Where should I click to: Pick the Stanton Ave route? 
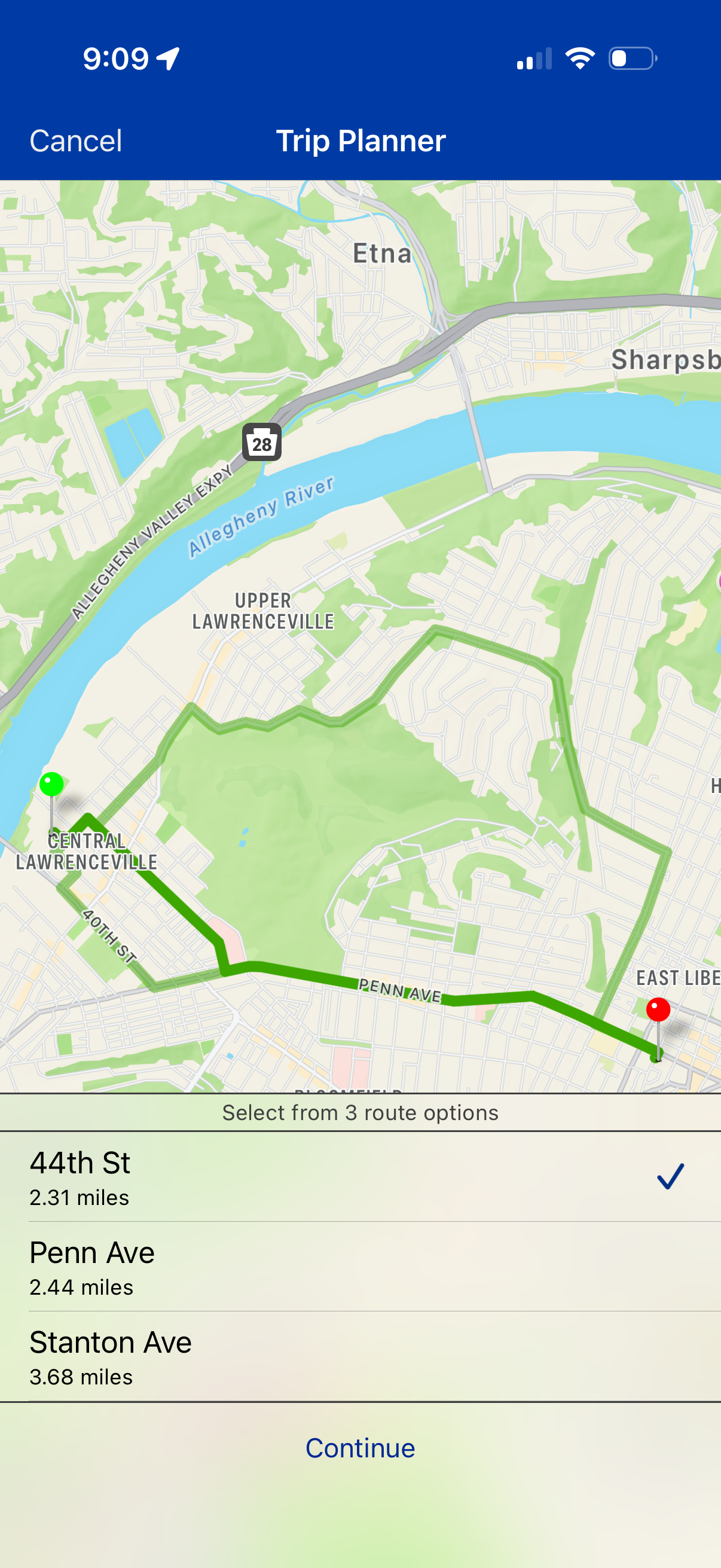click(360, 1357)
